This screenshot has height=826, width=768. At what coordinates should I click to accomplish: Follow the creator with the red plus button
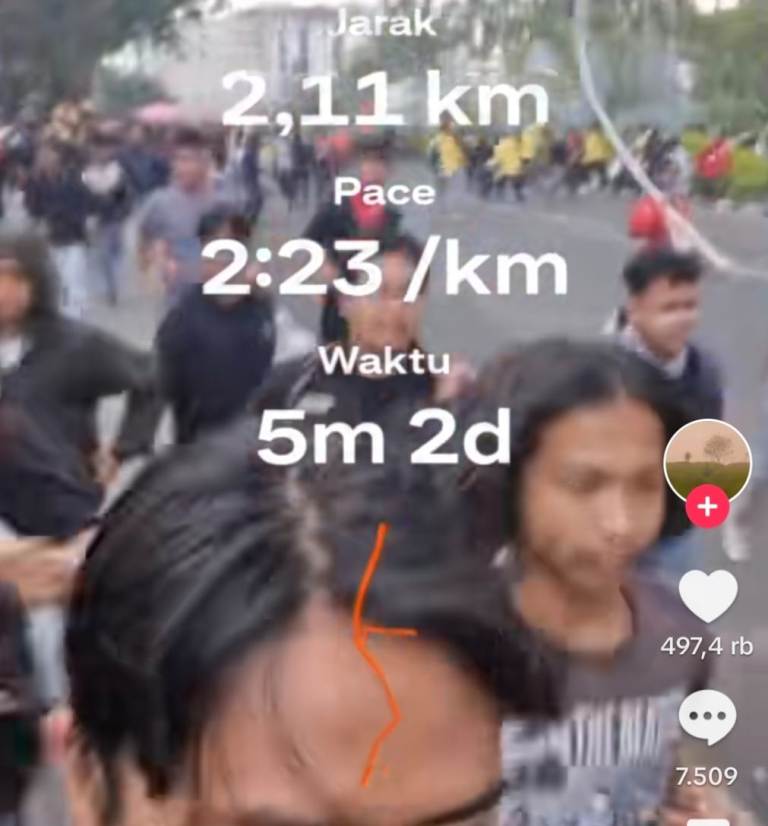click(708, 507)
